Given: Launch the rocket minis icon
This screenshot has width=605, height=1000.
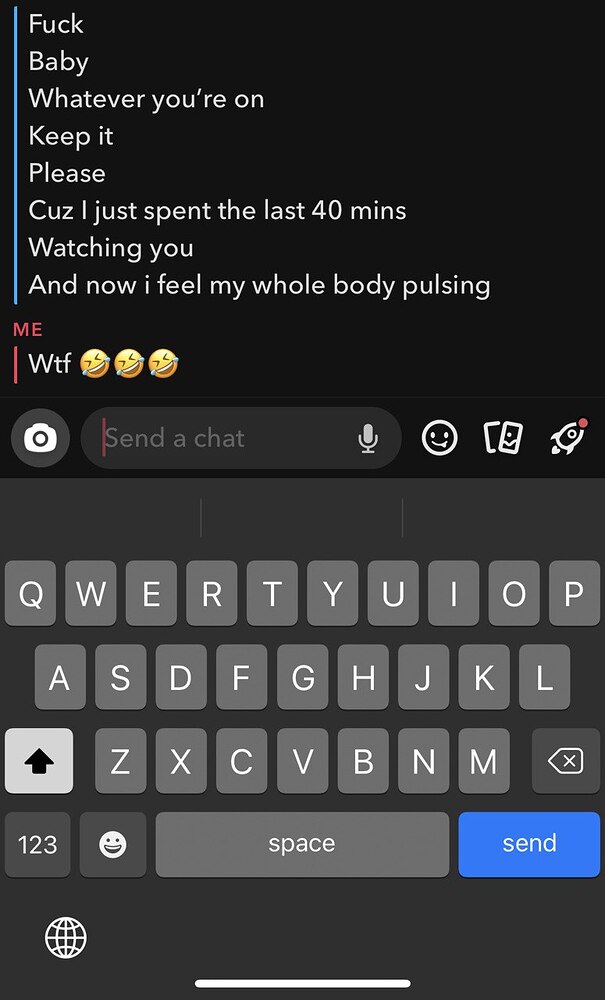Looking at the screenshot, I should tap(567, 438).
